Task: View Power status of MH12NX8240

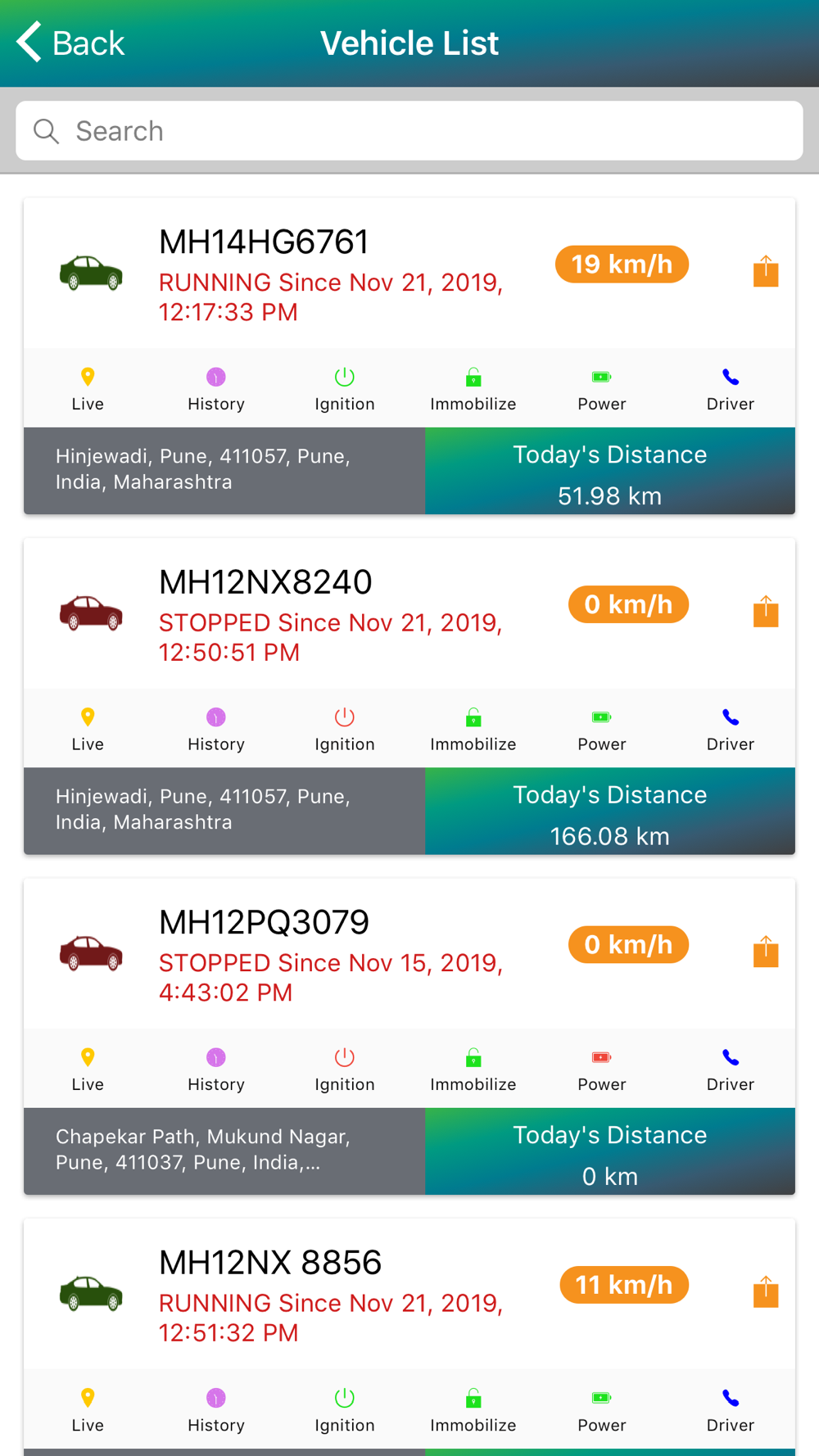Action: point(602,729)
